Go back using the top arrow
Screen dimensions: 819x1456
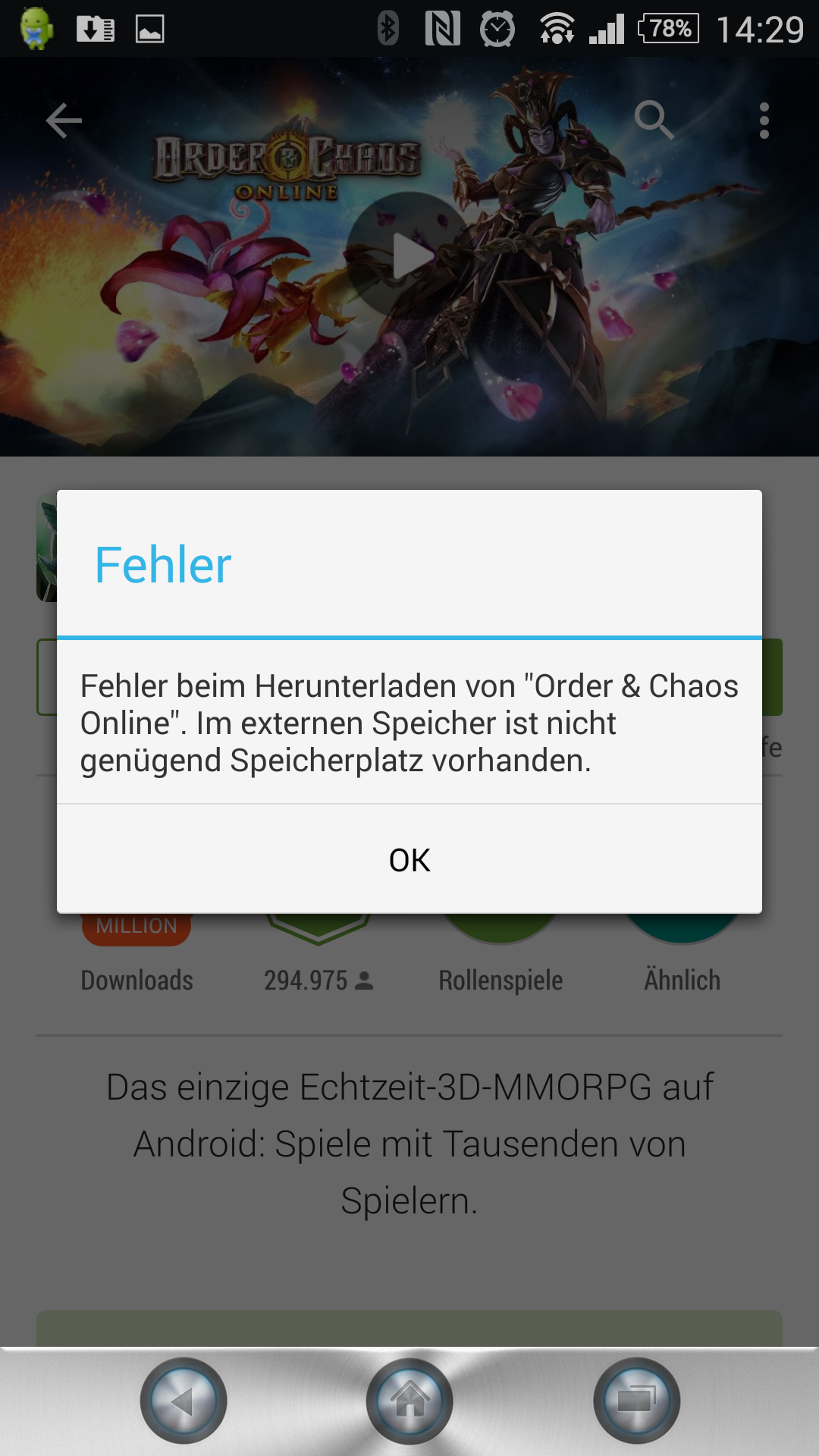[x=64, y=121]
